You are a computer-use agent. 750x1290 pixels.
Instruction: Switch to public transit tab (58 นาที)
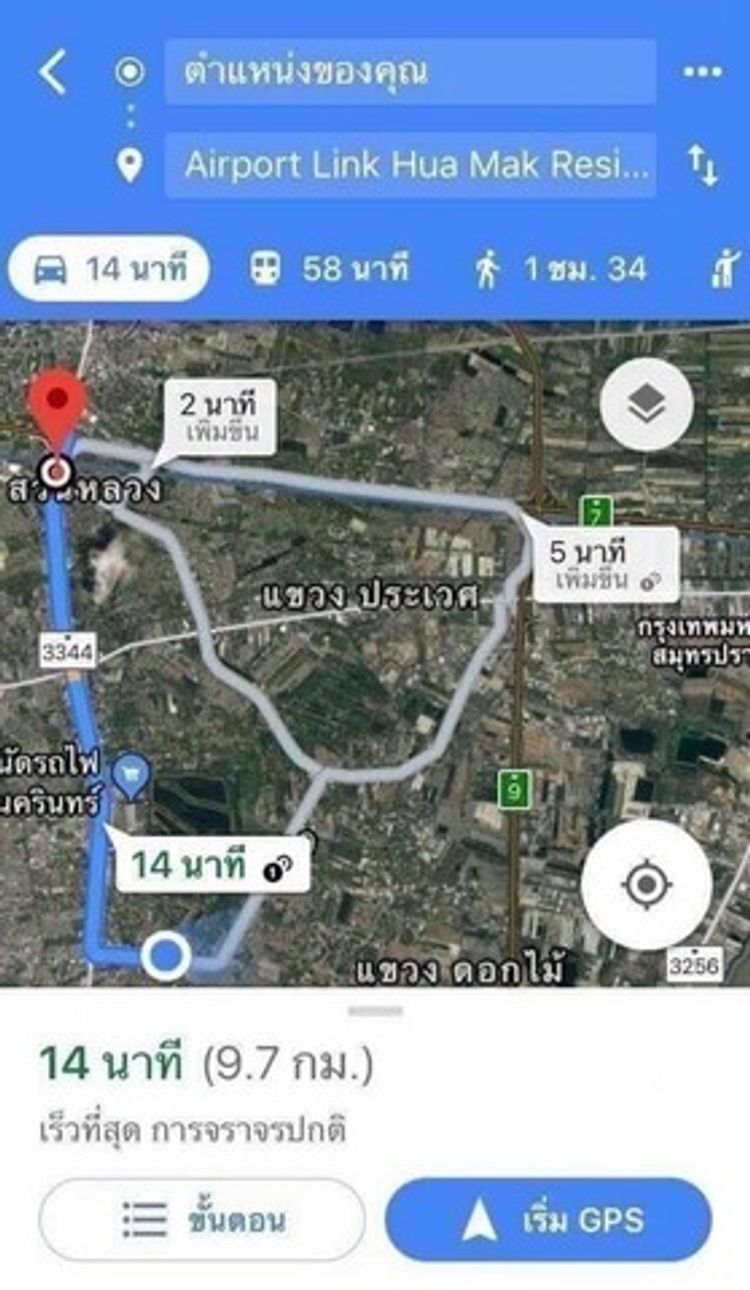point(330,269)
